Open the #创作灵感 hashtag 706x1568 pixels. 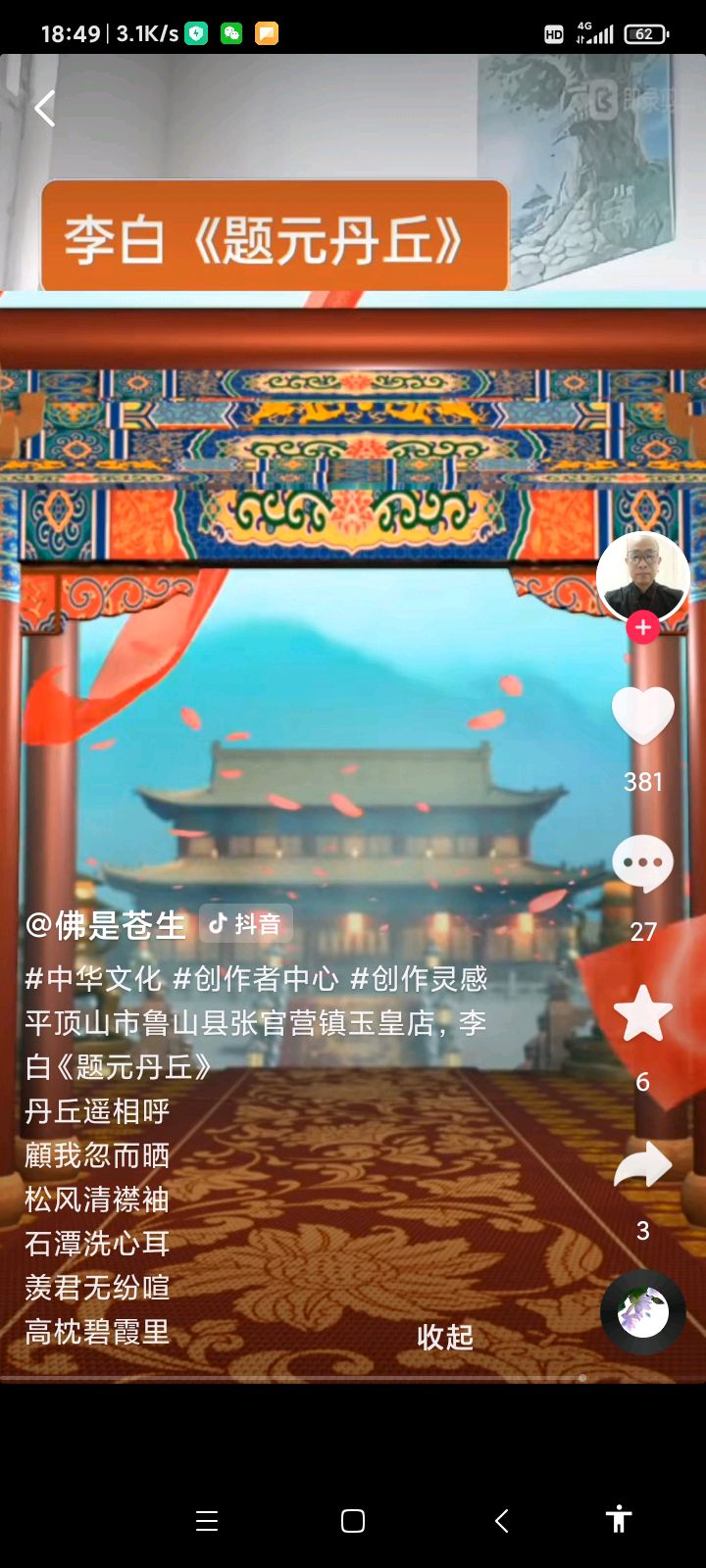pyautogui.click(x=419, y=978)
